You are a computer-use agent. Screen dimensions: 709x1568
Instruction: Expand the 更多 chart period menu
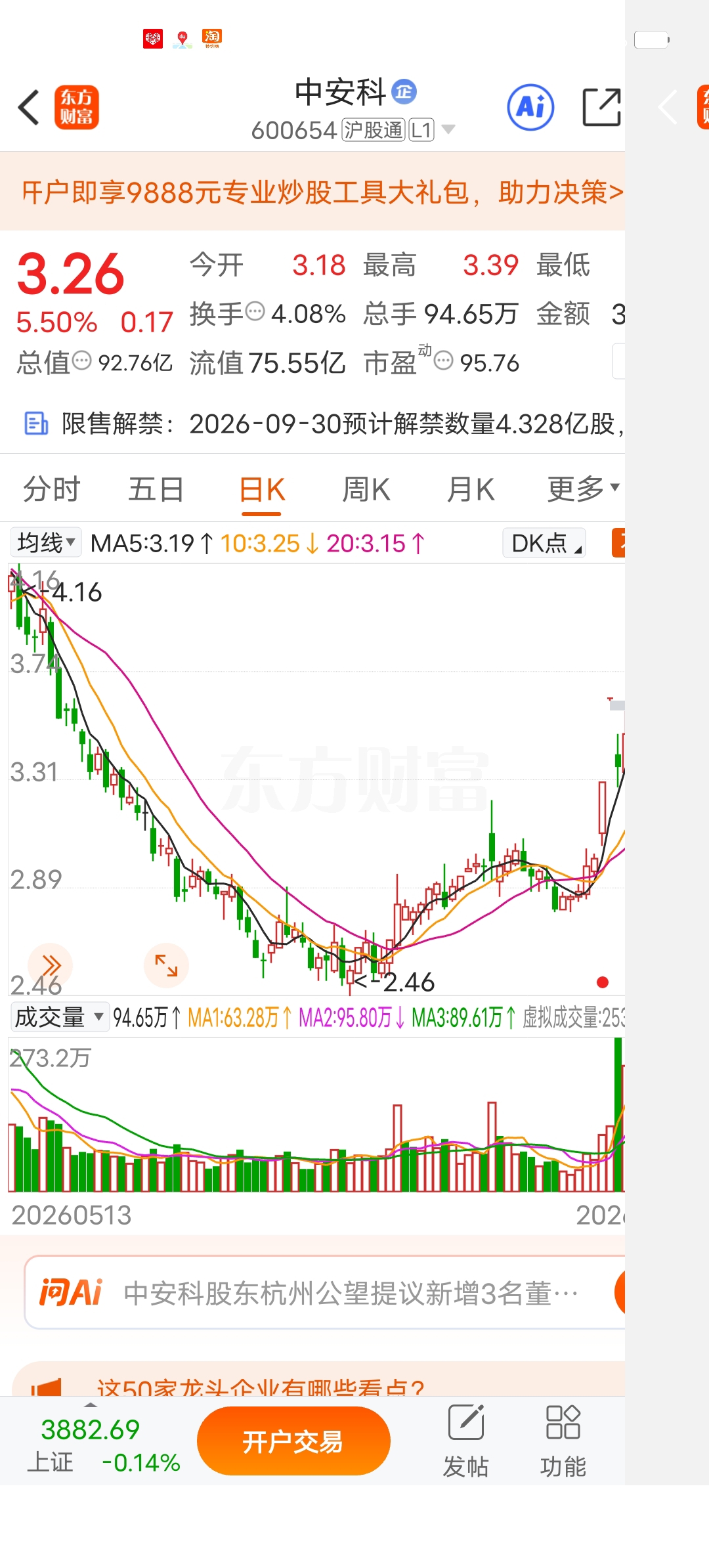point(583,489)
